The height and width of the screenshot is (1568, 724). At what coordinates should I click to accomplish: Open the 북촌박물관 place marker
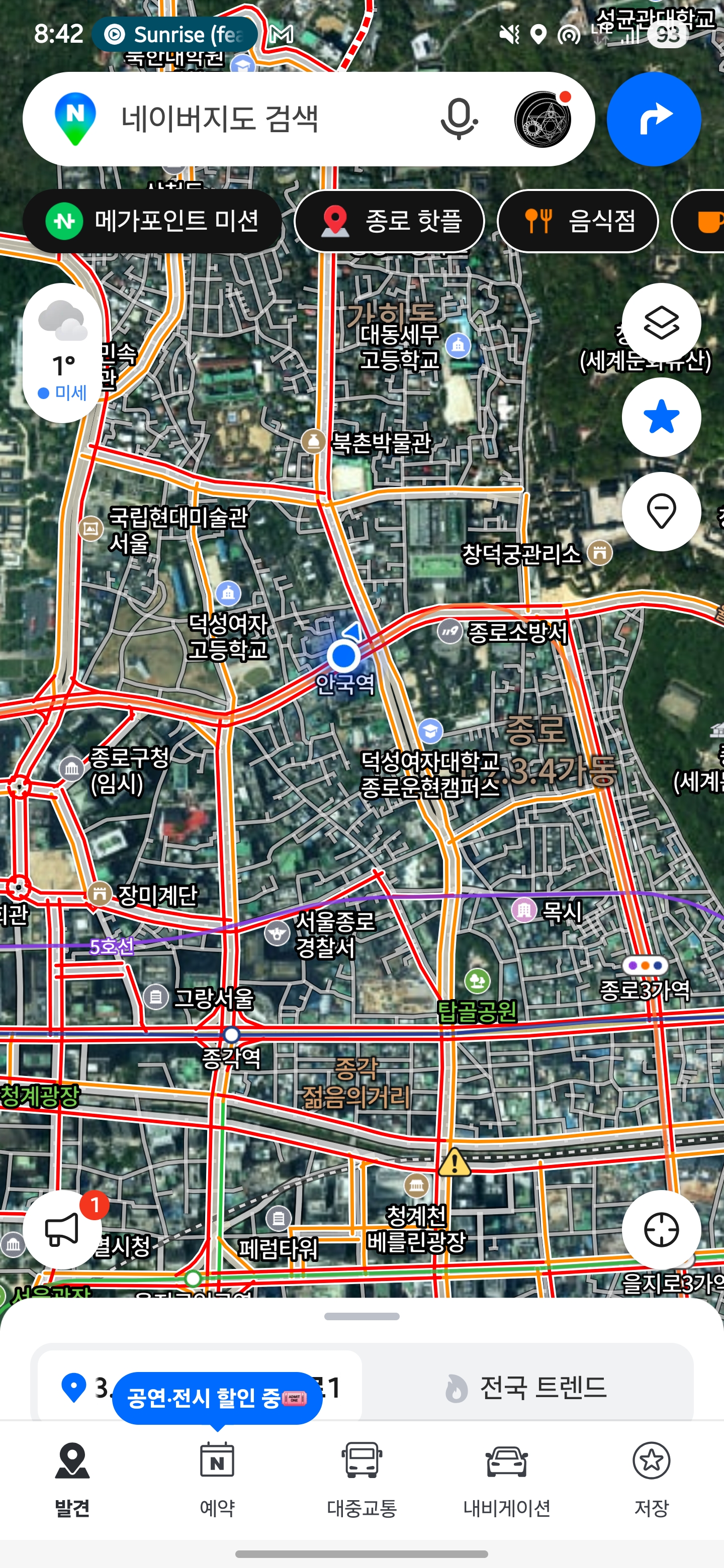click(313, 441)
